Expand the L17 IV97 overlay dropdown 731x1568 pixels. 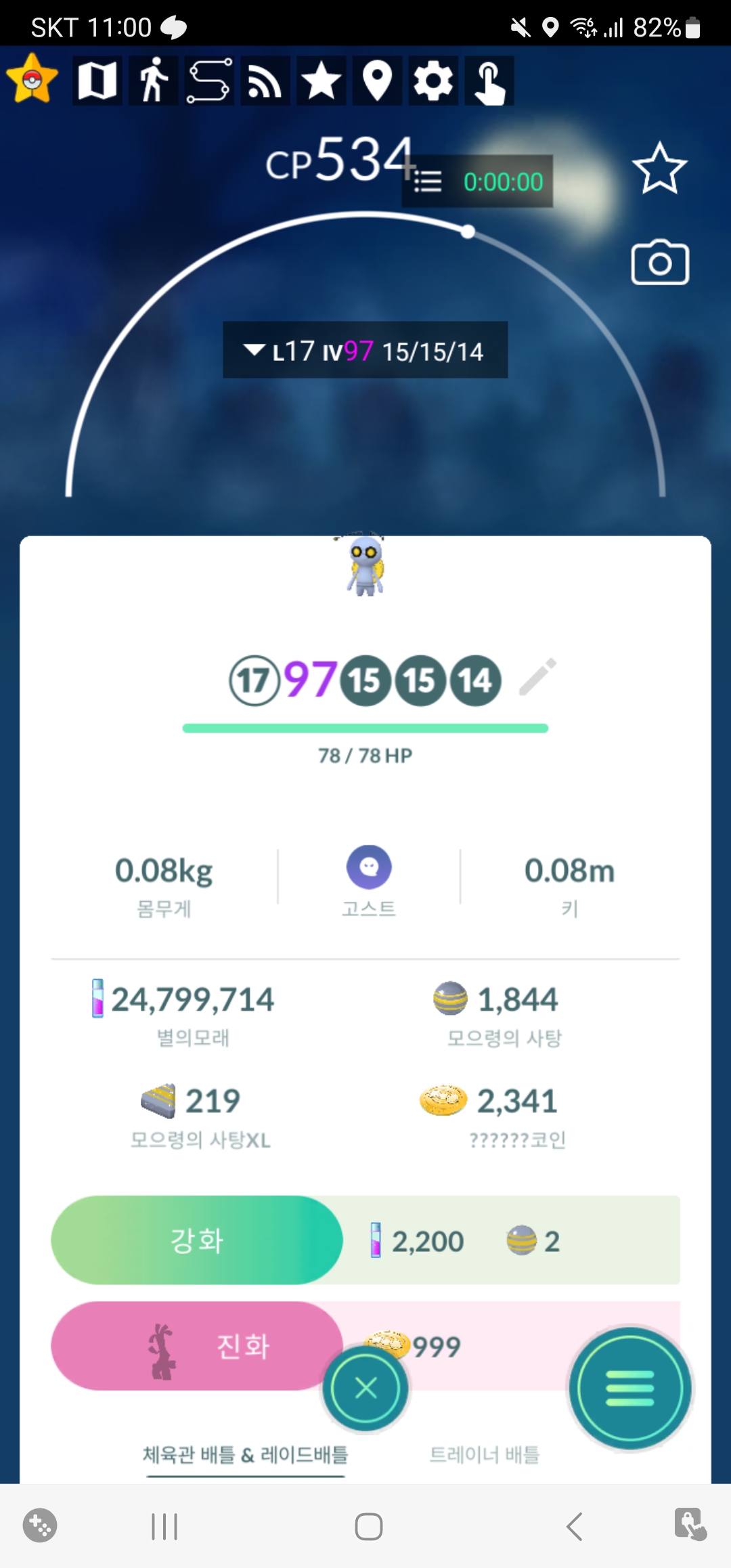click(x=254, y=350)
